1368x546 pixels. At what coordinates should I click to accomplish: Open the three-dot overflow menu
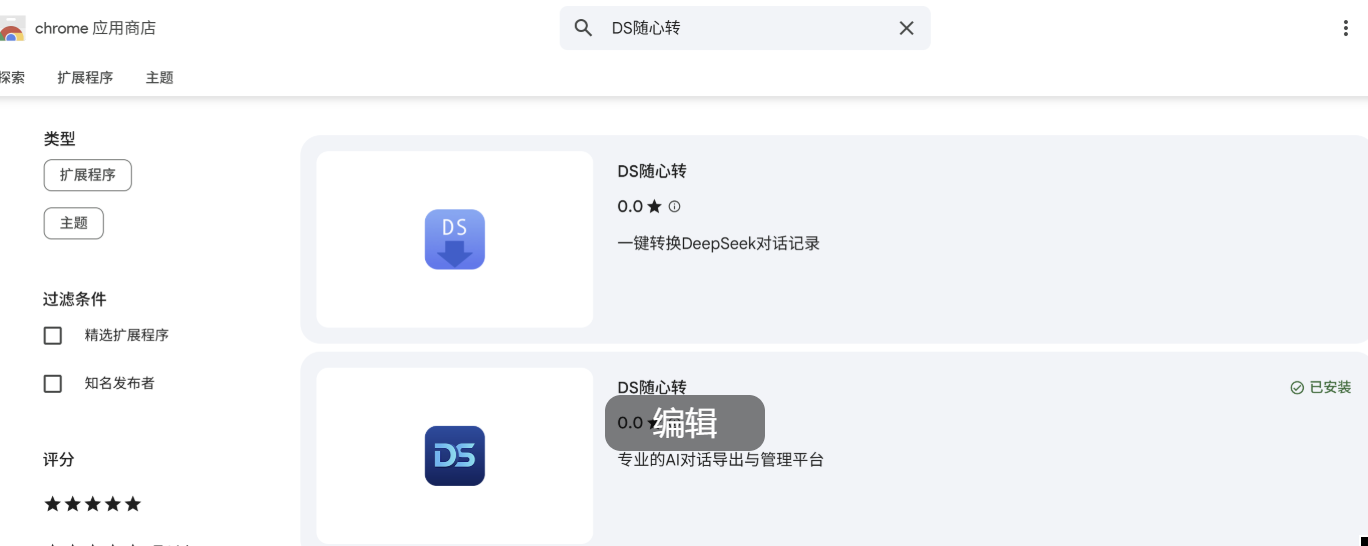coord(1345,28)
